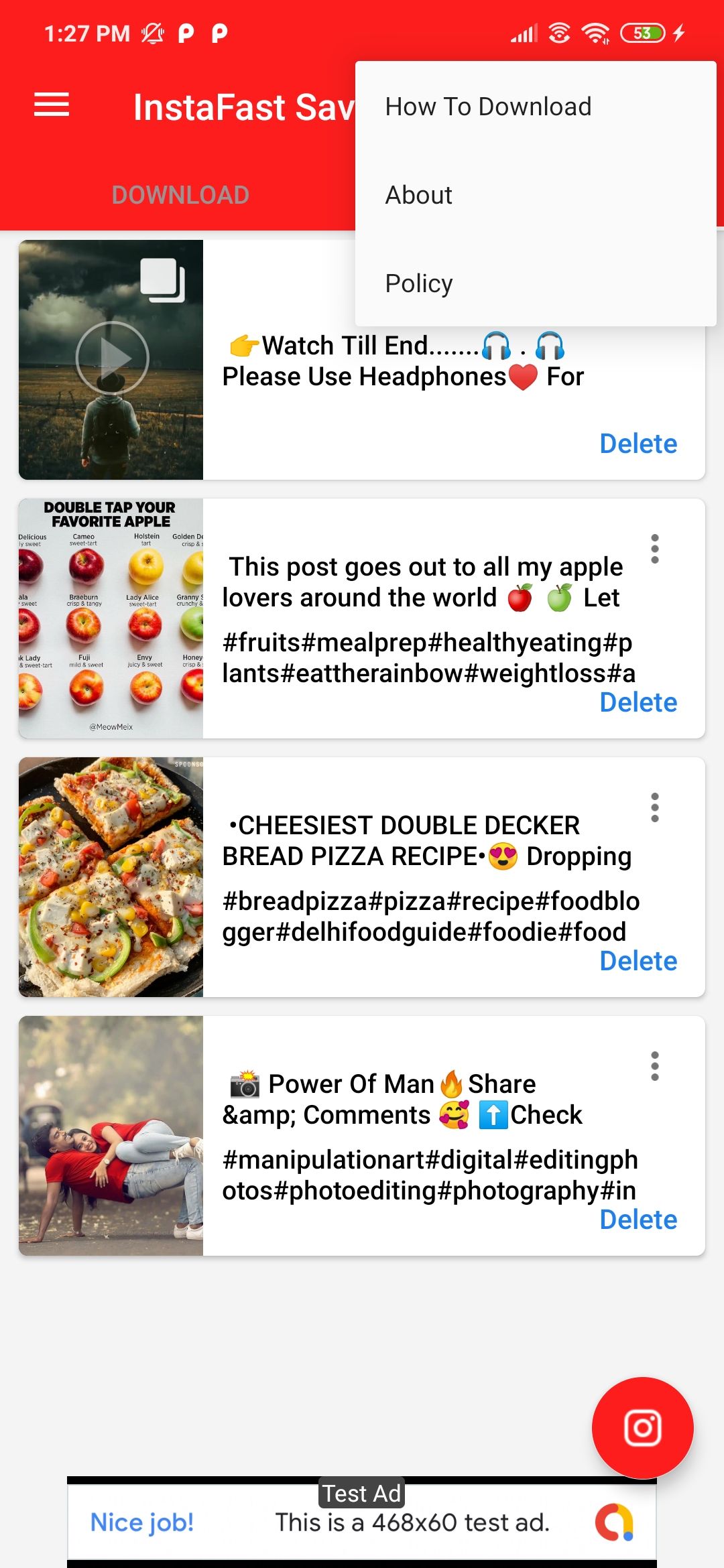View the Power Of Man photo thumbnail

111,1135
